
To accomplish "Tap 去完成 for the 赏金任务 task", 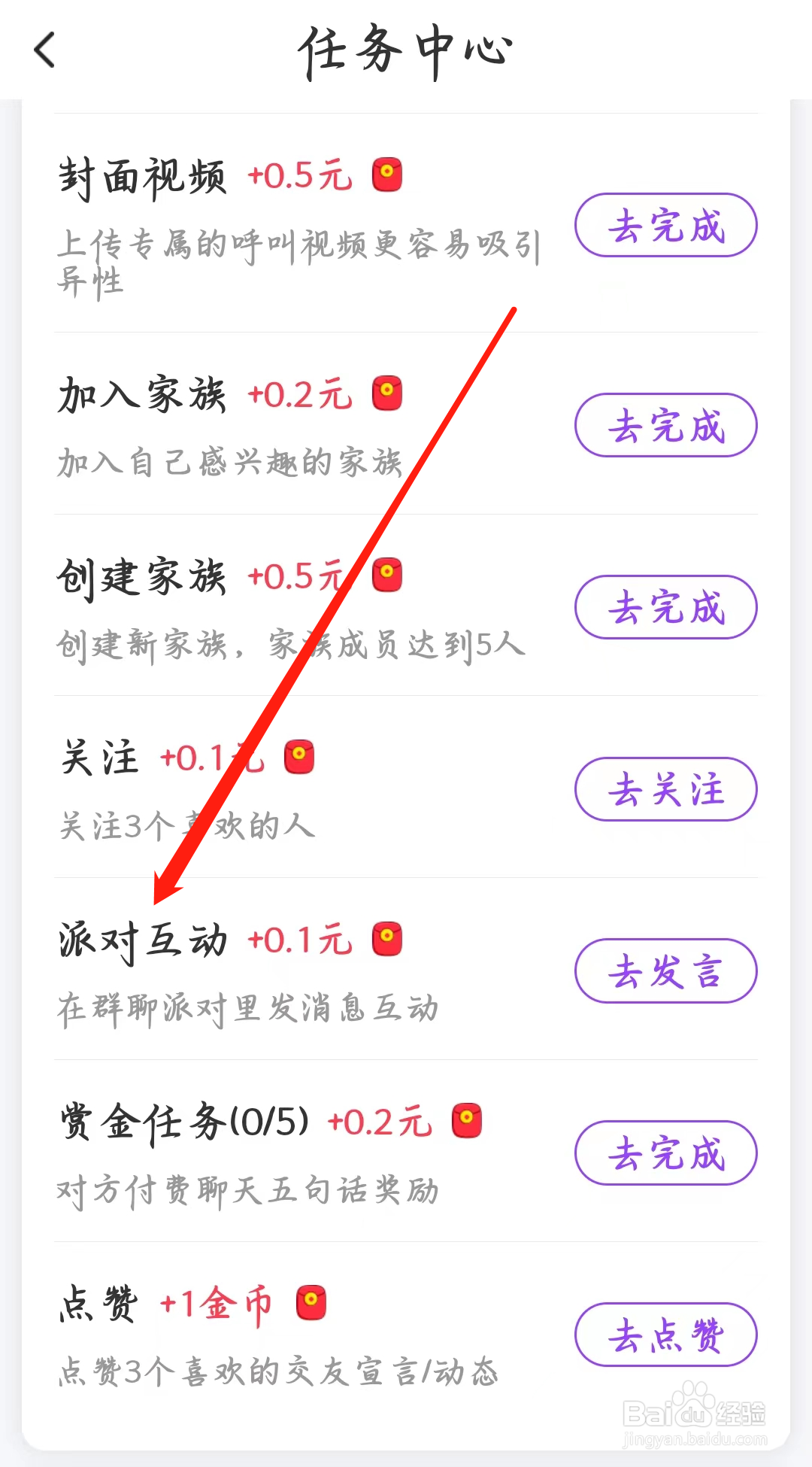I will click(665, 1153).
